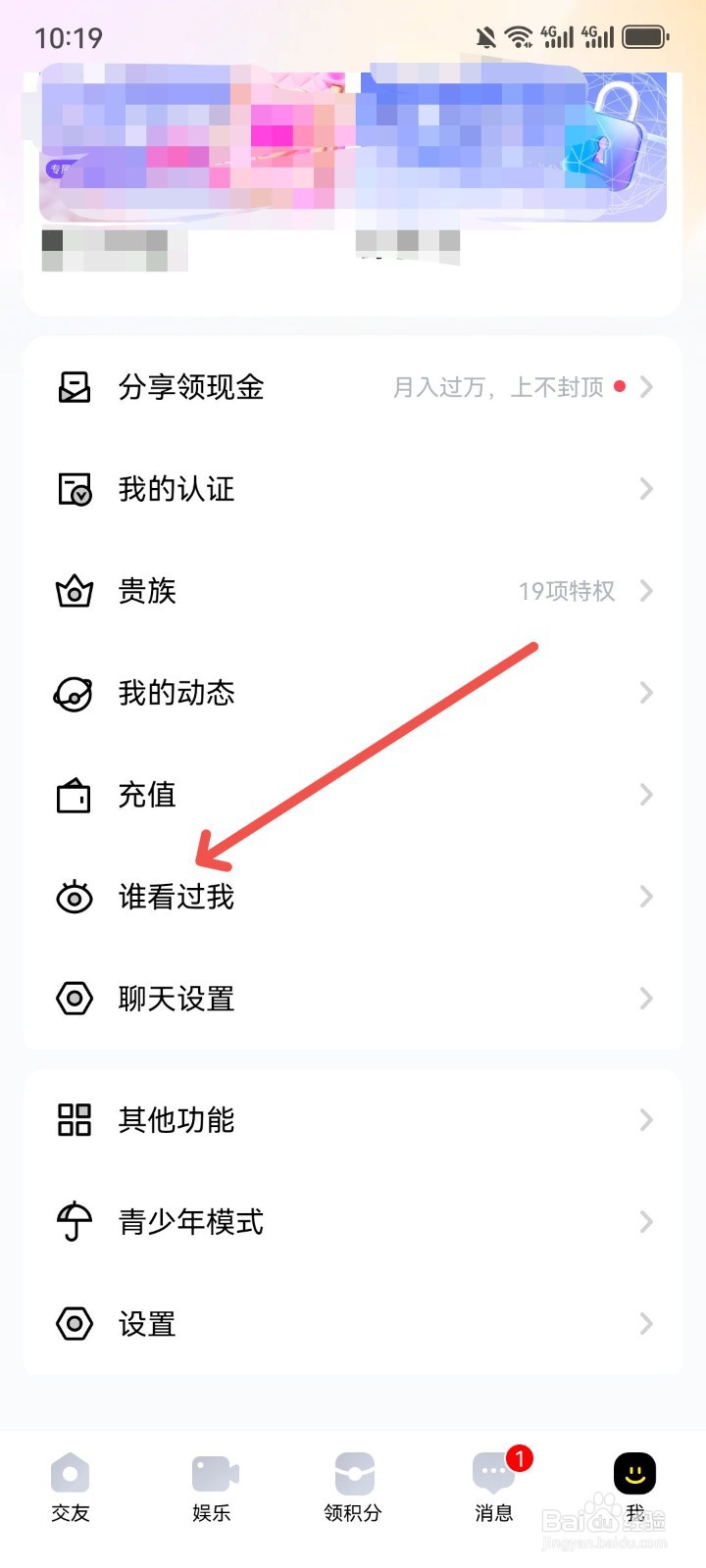Select the 其他功能 grid icon
Viewport: 706px width, 1568px height.
point(73,1120)
